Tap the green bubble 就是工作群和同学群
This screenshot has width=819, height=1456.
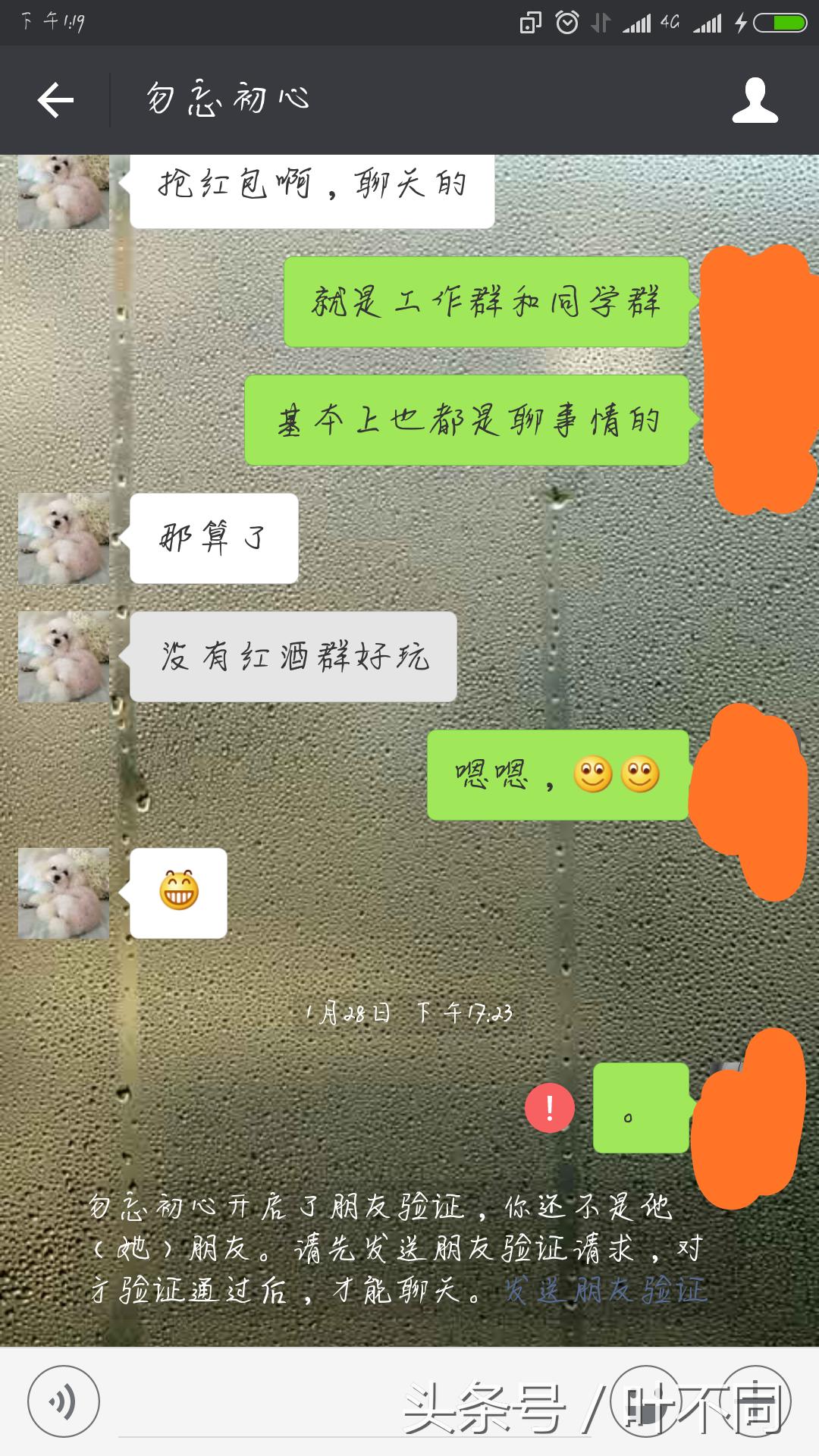click(x=485, y=302)
